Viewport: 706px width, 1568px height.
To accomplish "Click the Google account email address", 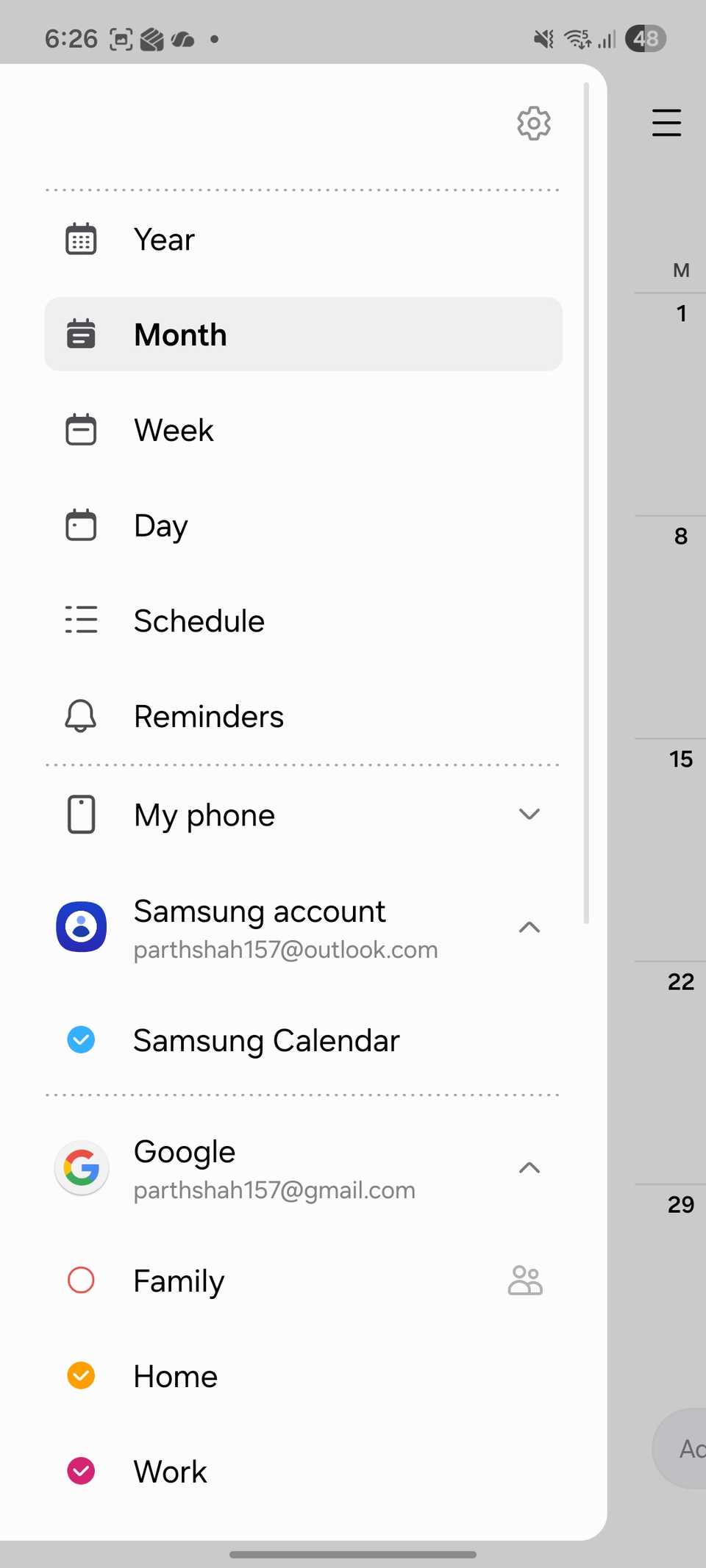I will (274, 1189).
